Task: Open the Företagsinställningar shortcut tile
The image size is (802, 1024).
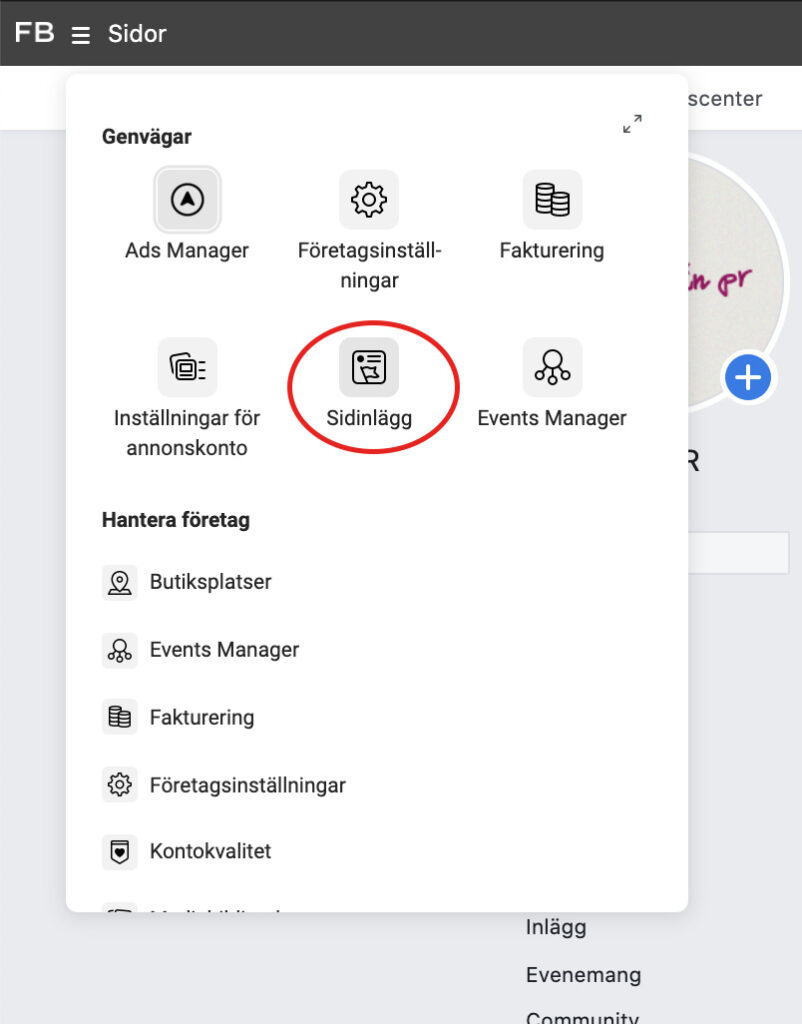Action: [x=369, y=200]
